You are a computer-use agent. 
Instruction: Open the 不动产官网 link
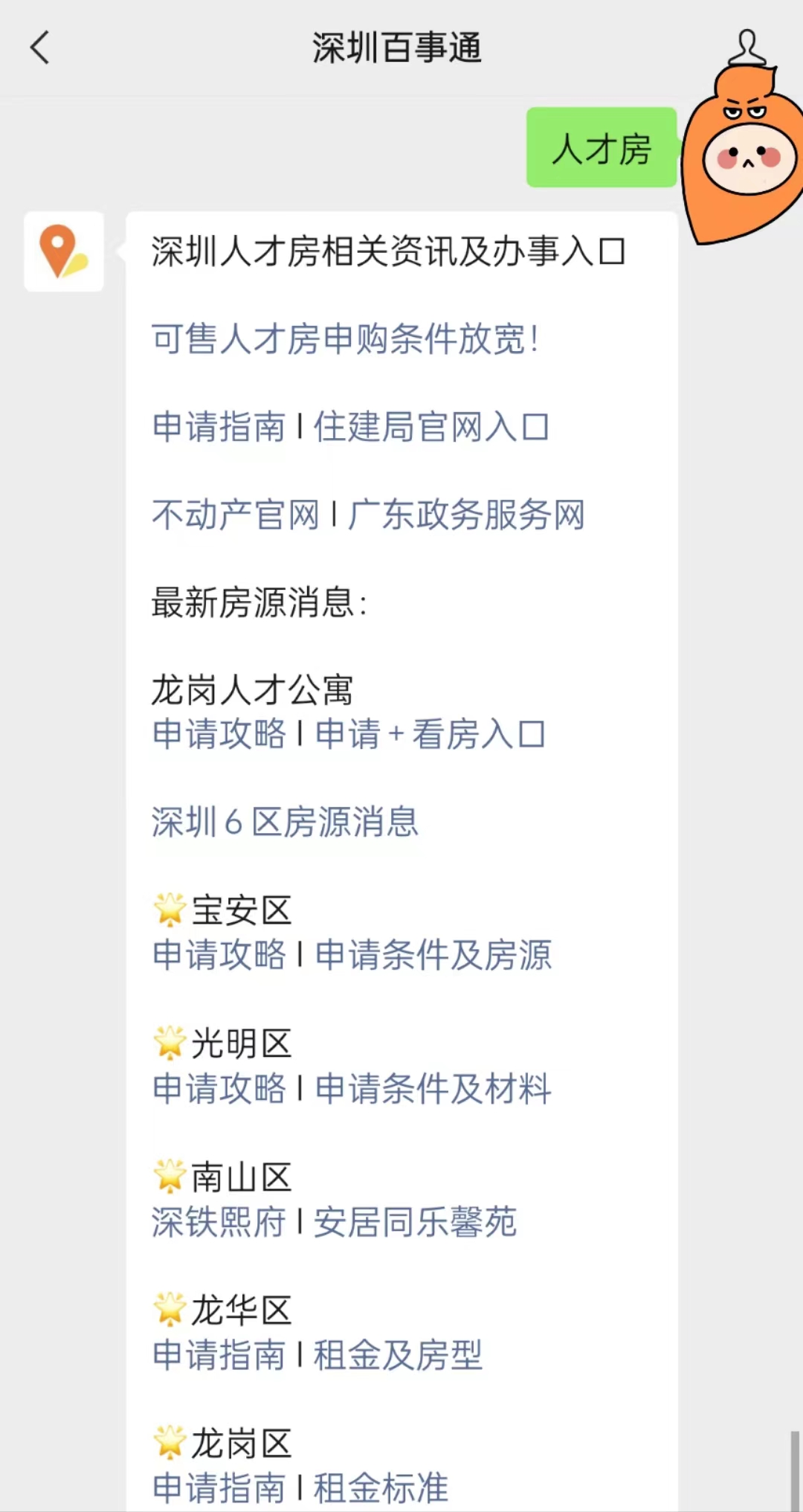click(236, 515)
